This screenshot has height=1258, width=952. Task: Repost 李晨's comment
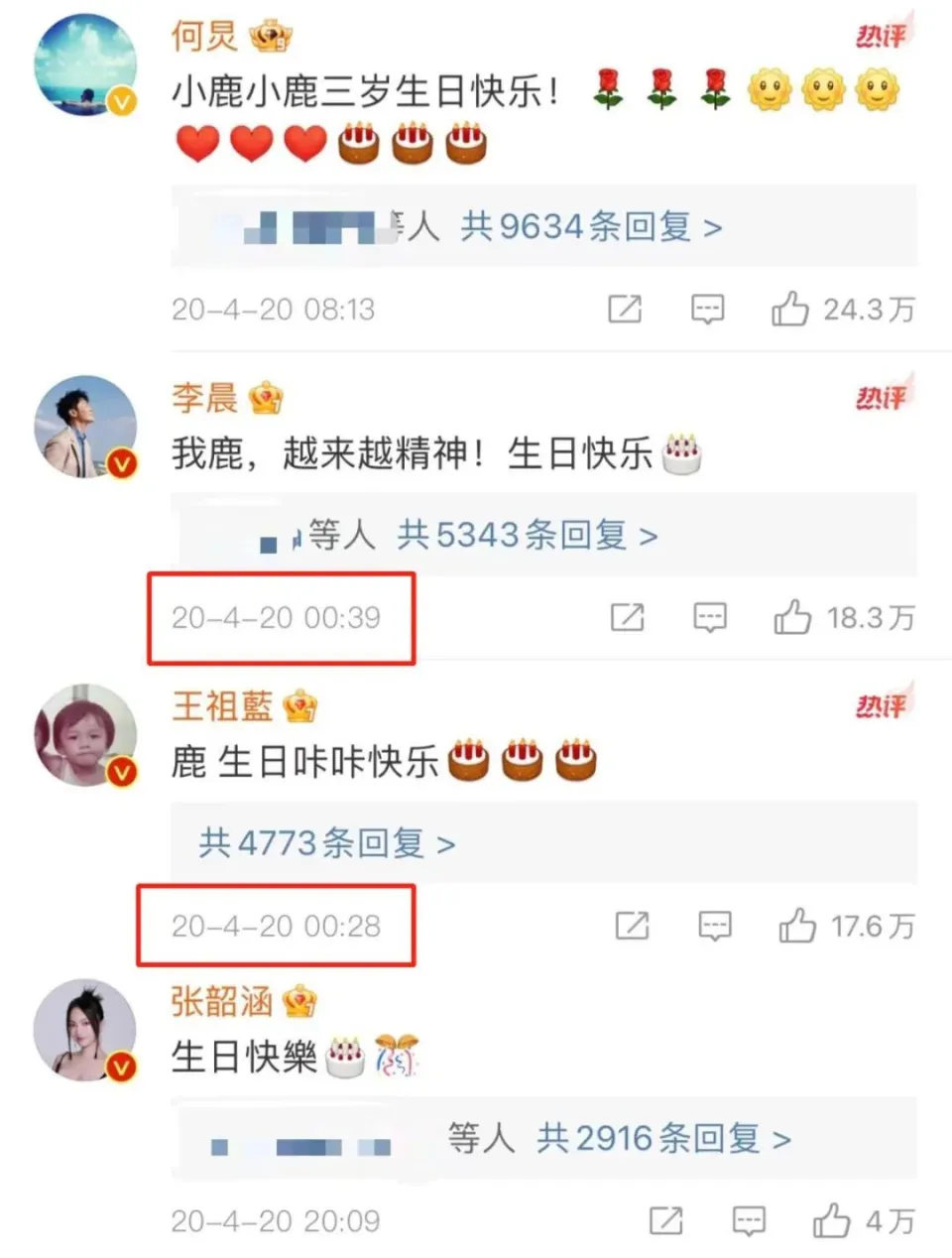point(627,618)
